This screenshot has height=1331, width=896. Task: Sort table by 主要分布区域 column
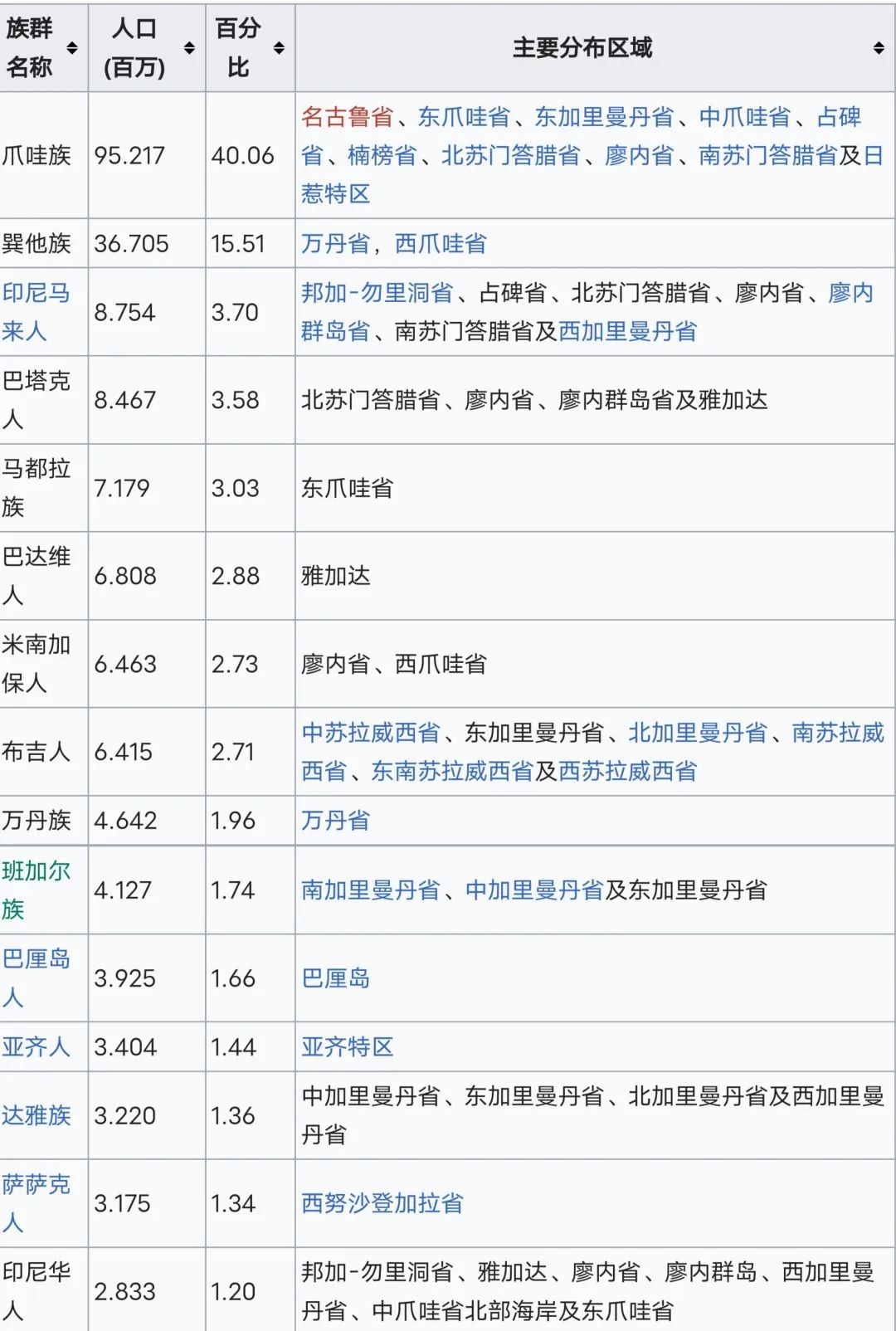coord(879,48)
